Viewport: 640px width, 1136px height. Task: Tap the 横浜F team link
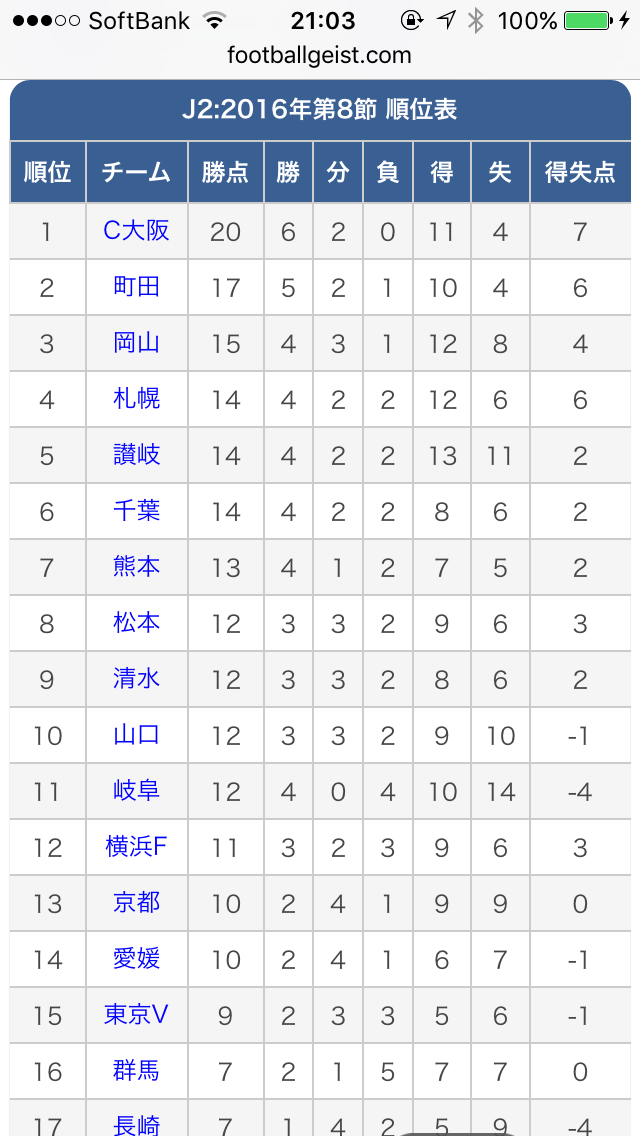136,846
